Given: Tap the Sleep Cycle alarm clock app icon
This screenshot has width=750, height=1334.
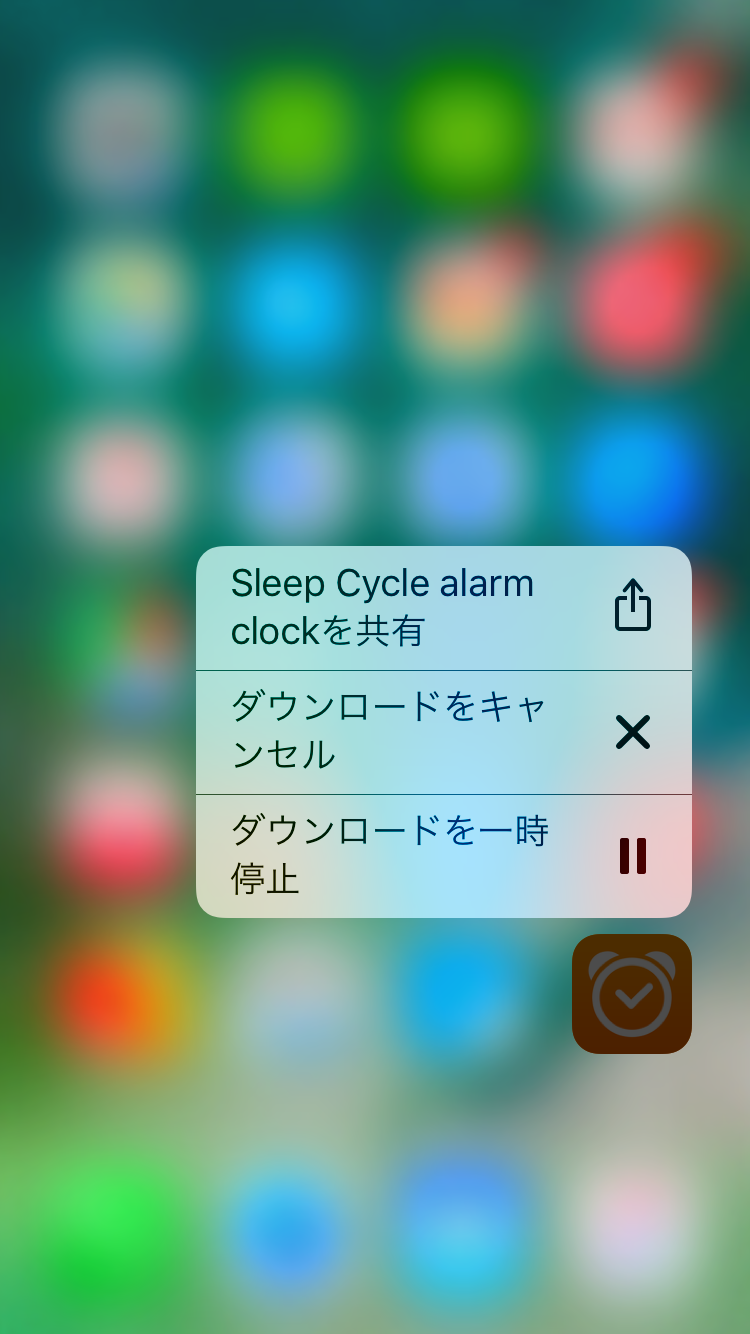Looking at the screenshot, I should tap(631, 993).
